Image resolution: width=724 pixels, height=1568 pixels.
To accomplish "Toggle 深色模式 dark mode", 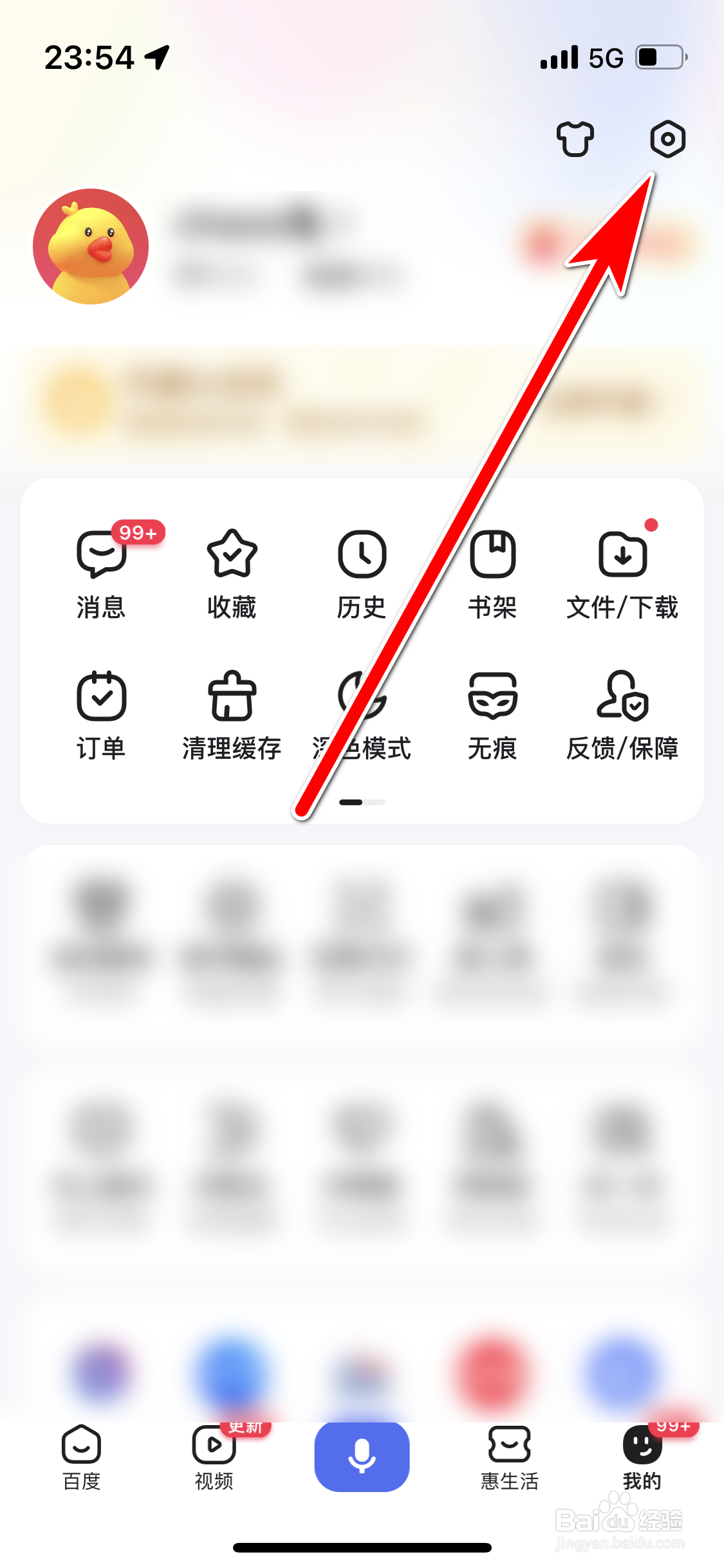I will (x=362, y=714).
